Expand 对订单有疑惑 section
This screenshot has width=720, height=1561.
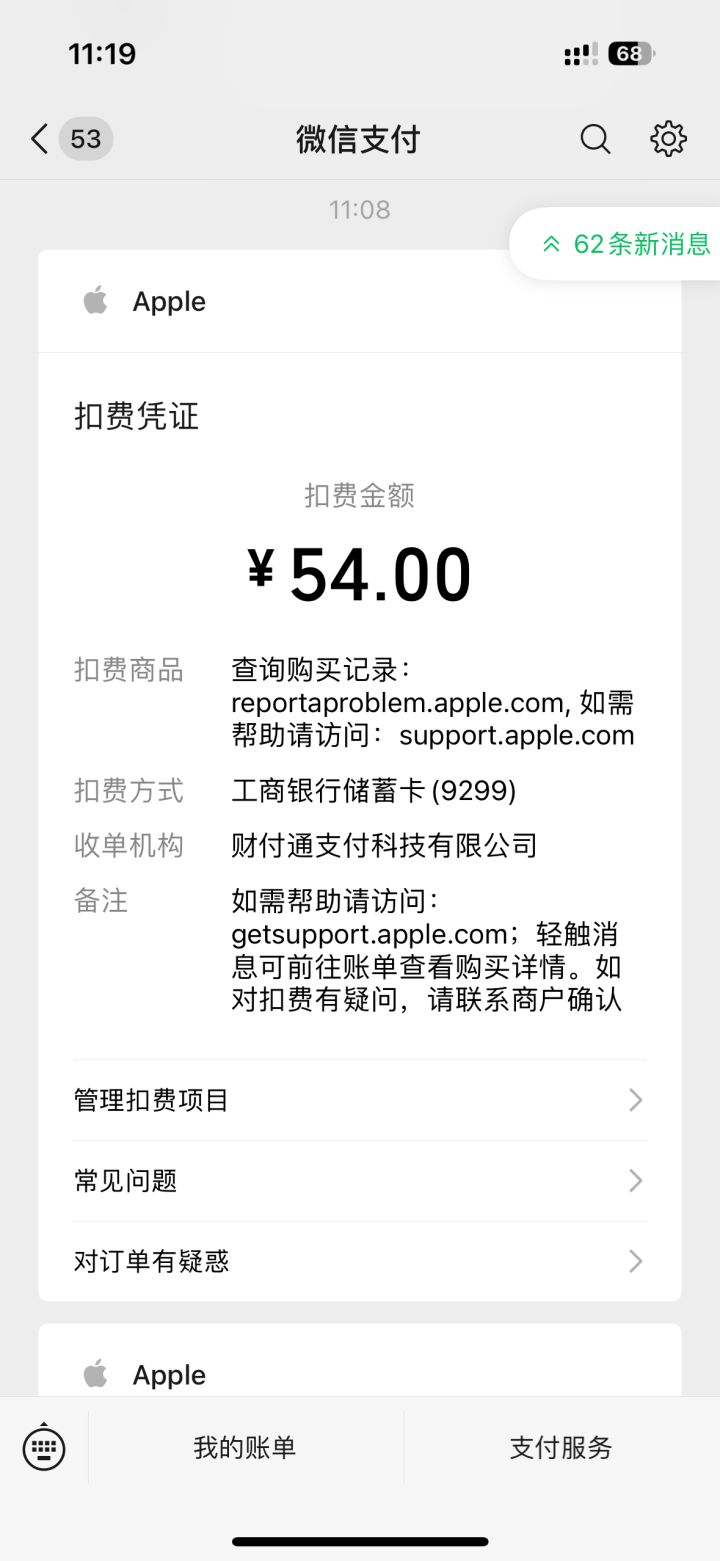[x=360, y=1260]
